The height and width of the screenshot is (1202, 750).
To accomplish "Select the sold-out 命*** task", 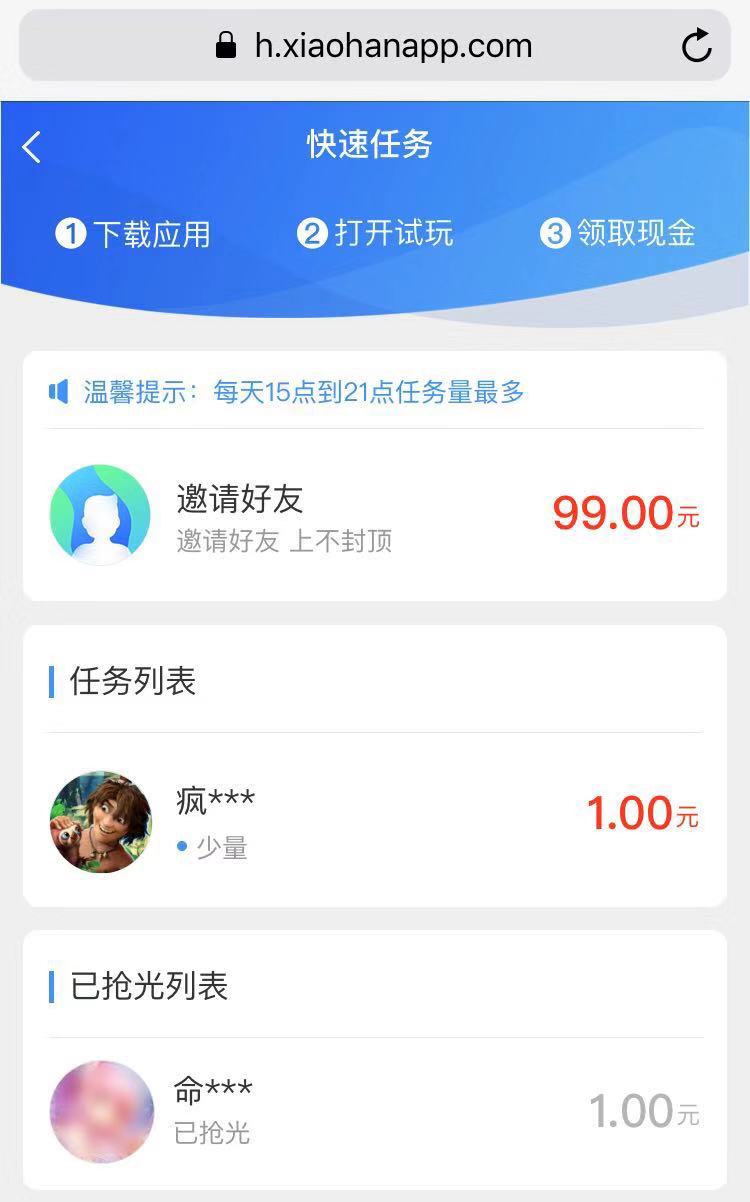I will click(x=375, y=1111).
